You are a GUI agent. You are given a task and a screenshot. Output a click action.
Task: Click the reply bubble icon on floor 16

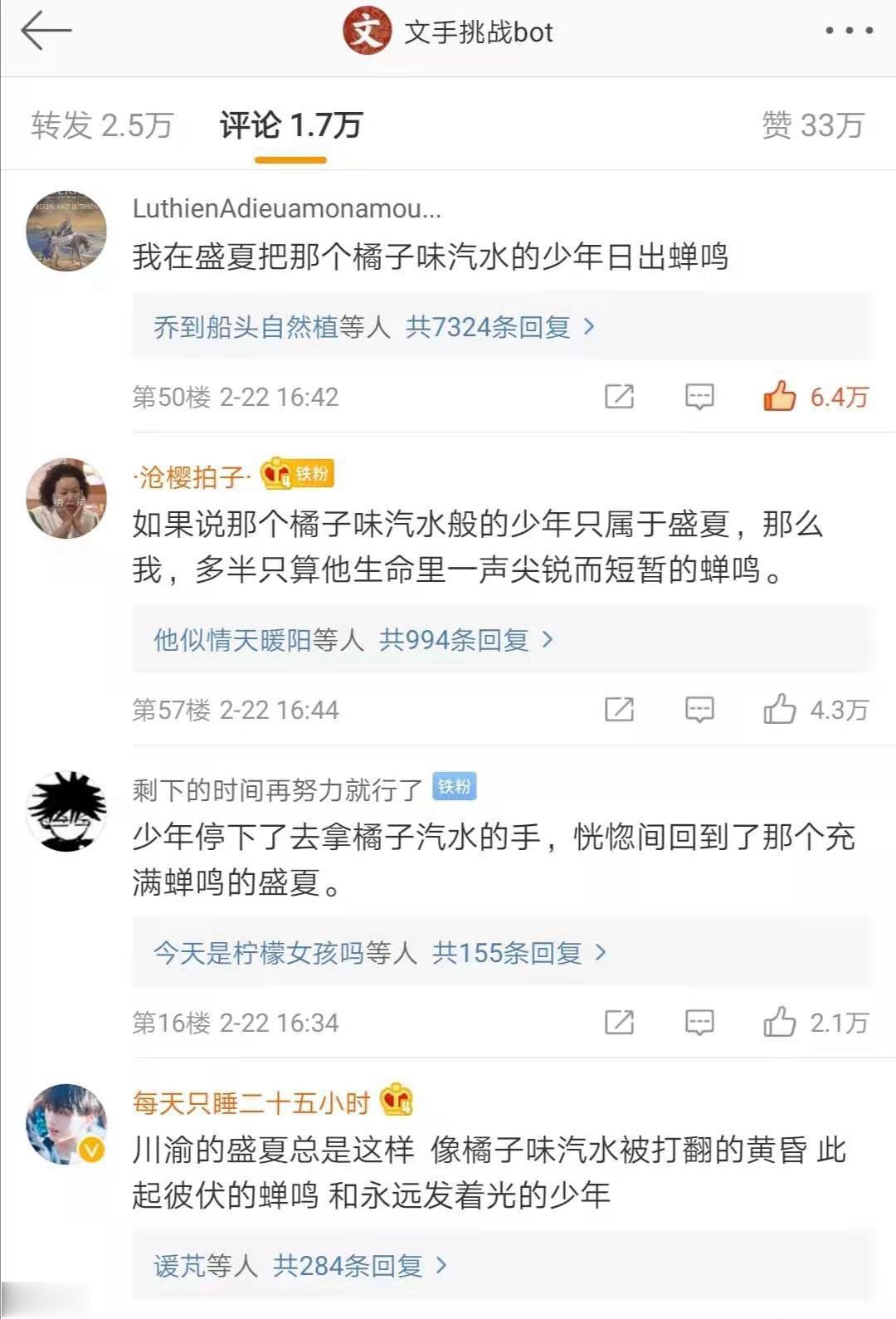[701, 1024]
